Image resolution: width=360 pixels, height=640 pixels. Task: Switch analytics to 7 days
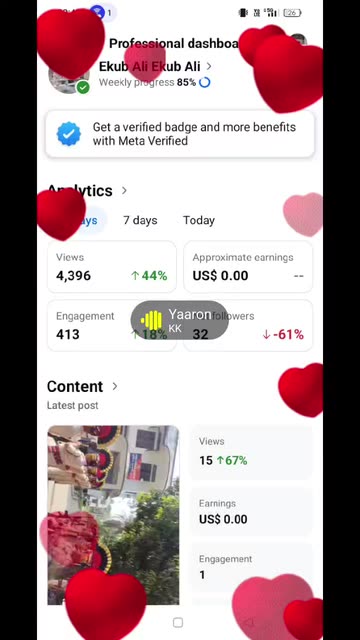click(x=140, y=220)
